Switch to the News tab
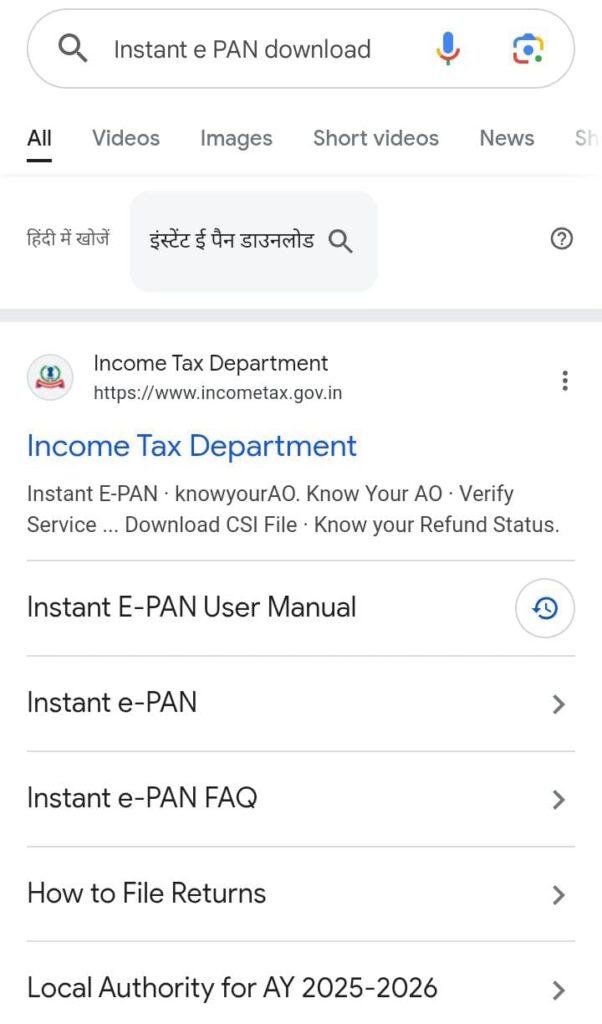Screen dimensions: 602x1024 coord(506,138)
